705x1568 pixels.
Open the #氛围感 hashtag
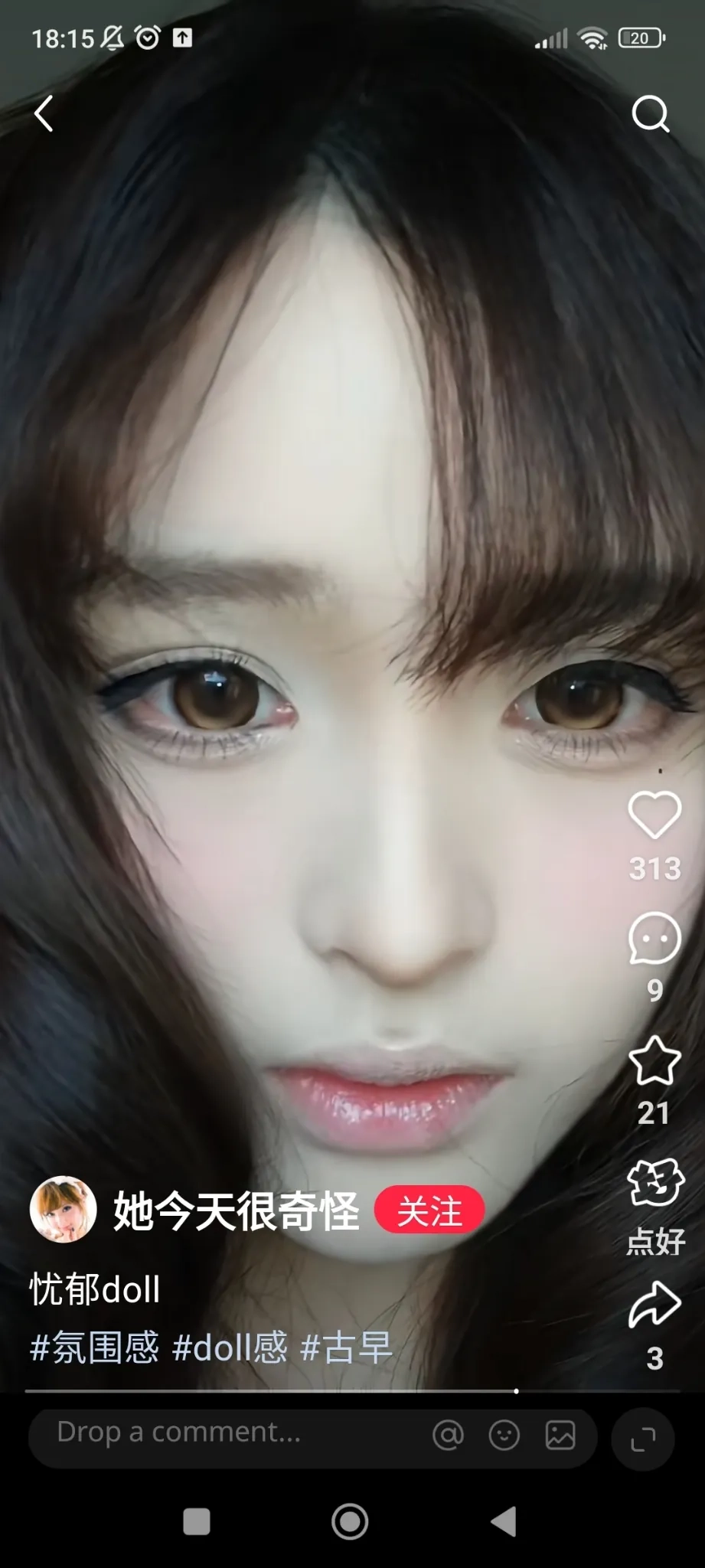click(x=94, y=1347)
